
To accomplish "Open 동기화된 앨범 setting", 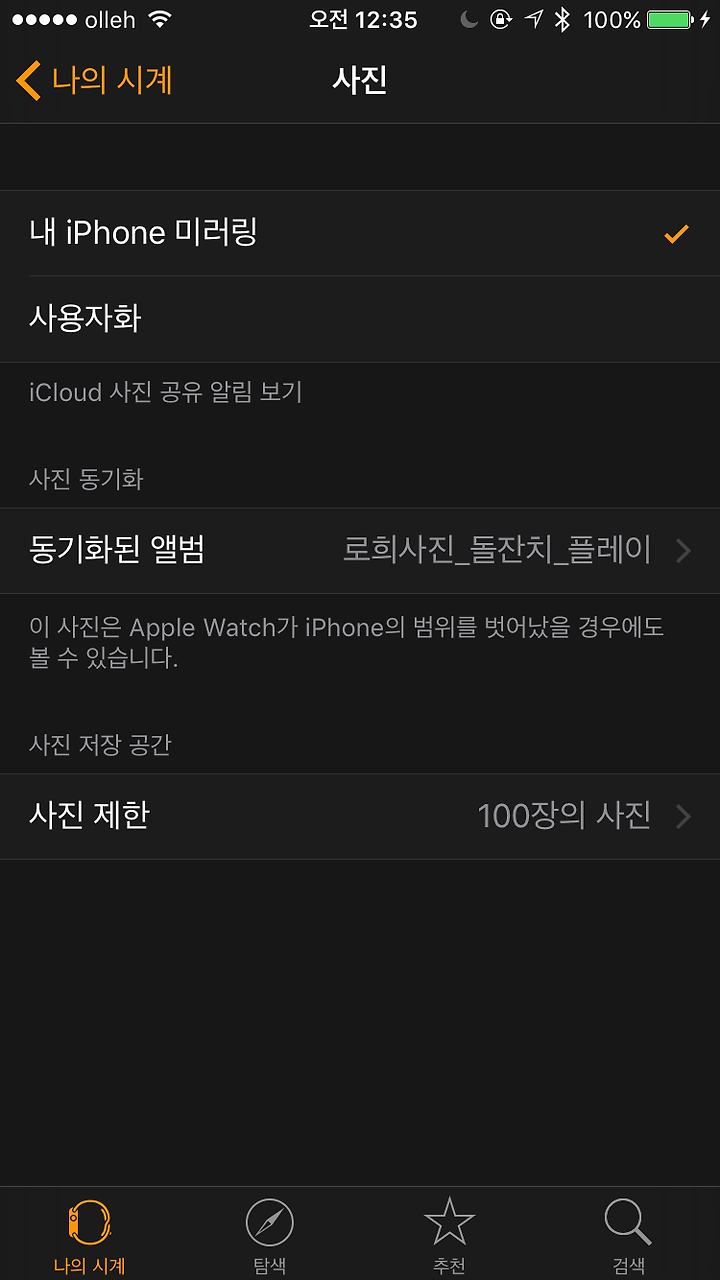I will pyautogui.click(x=360, y=550).
